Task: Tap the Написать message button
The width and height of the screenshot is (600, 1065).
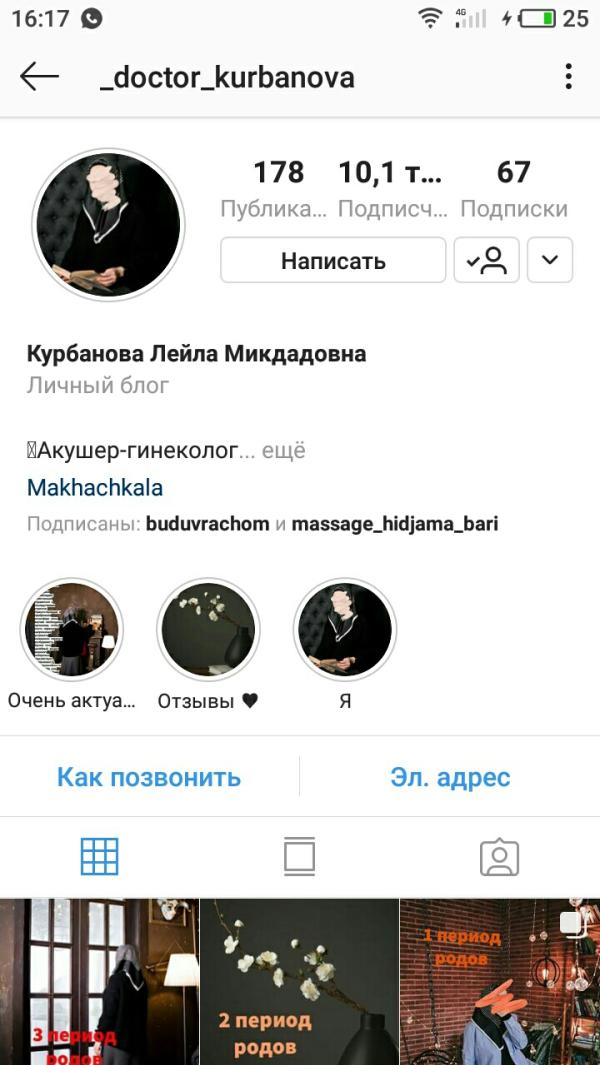Action: point(333,260)
